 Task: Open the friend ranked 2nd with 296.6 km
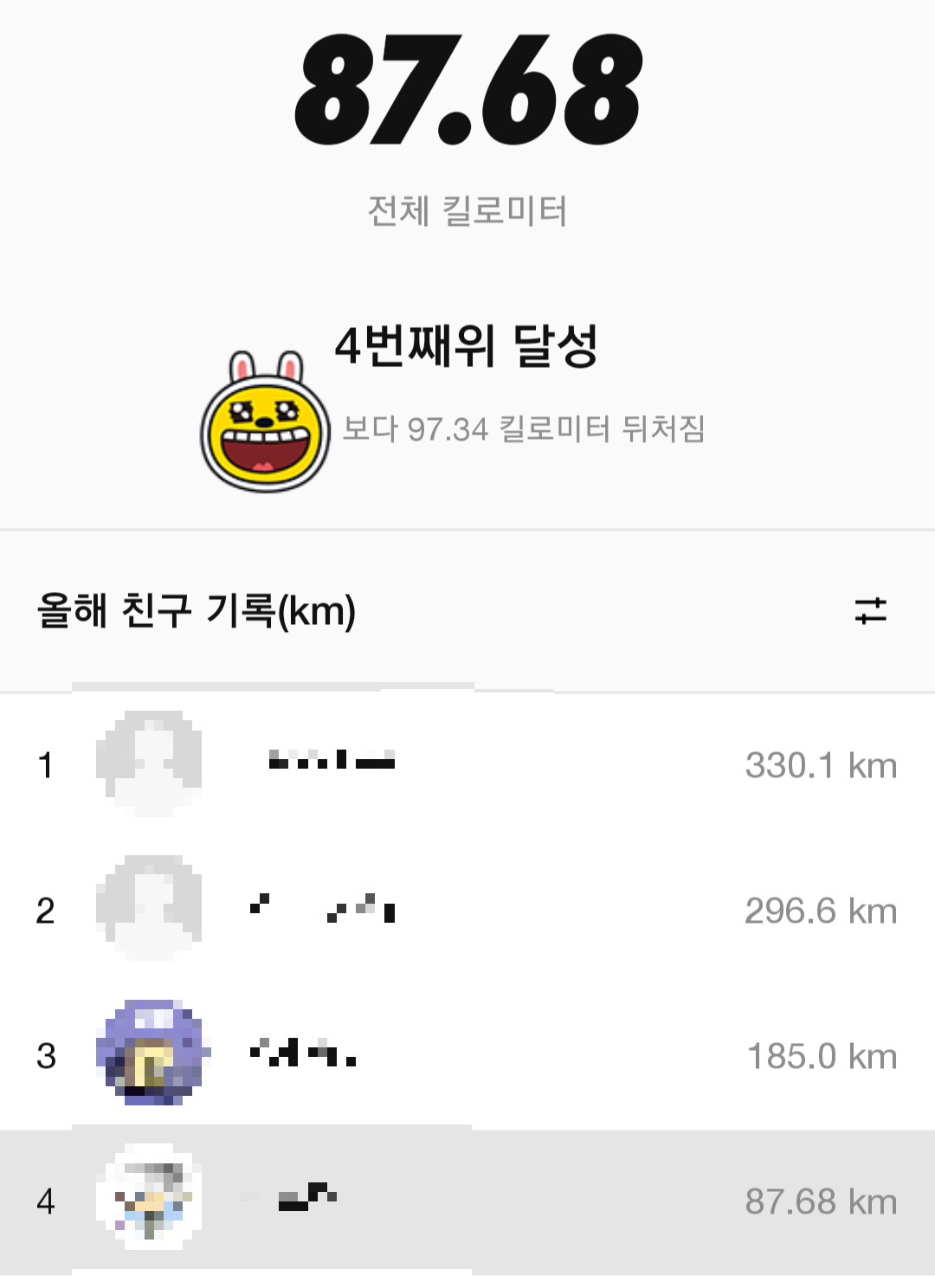point(467,911)
